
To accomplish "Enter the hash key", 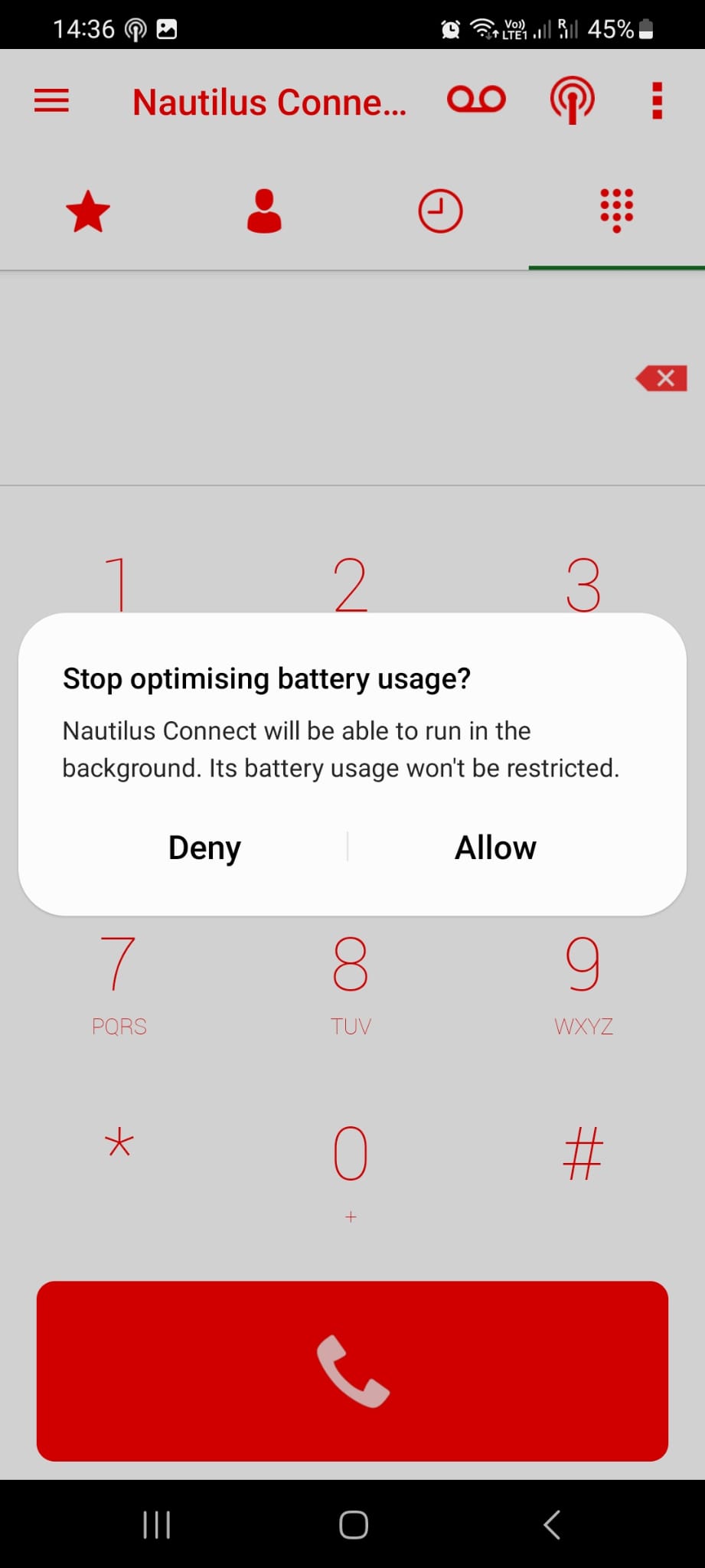I will pyautogui.click(x=583, y=1153).
